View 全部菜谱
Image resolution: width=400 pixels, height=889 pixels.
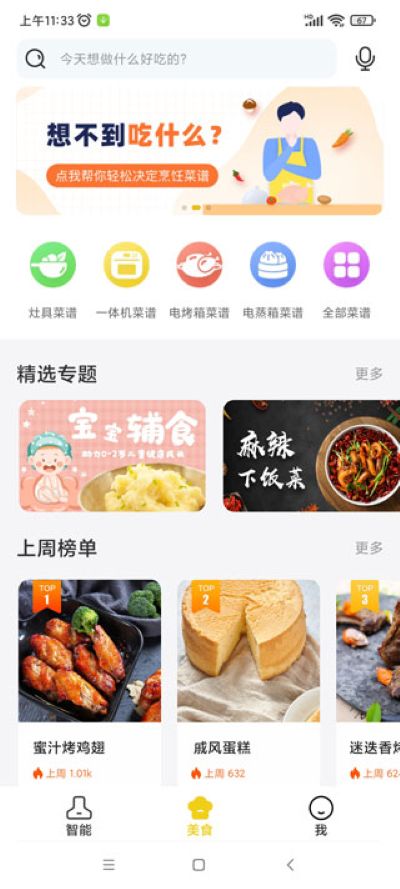point(346,281)
